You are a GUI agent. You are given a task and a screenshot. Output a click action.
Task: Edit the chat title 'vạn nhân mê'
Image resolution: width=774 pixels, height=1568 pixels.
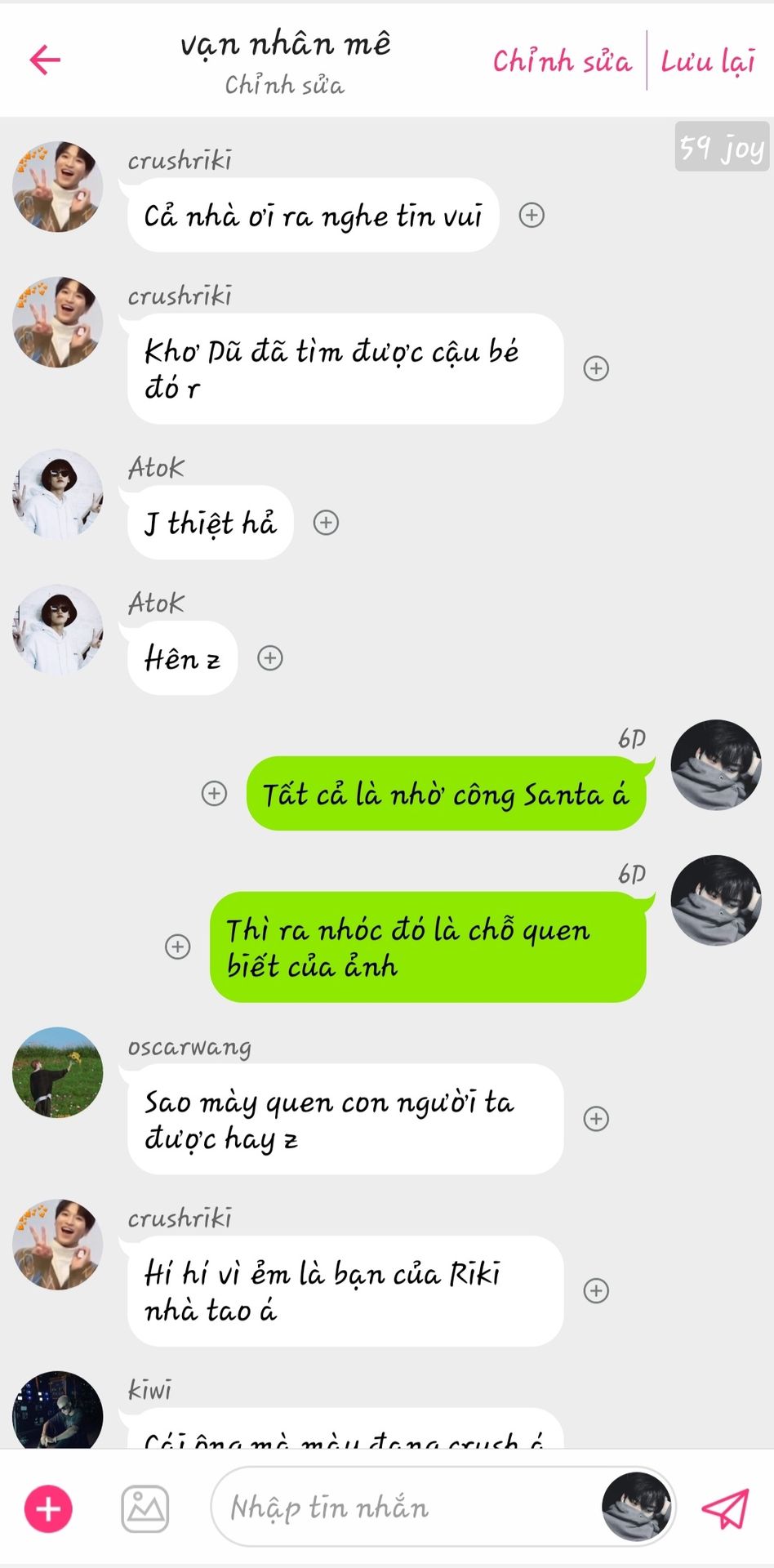point(285,44)
